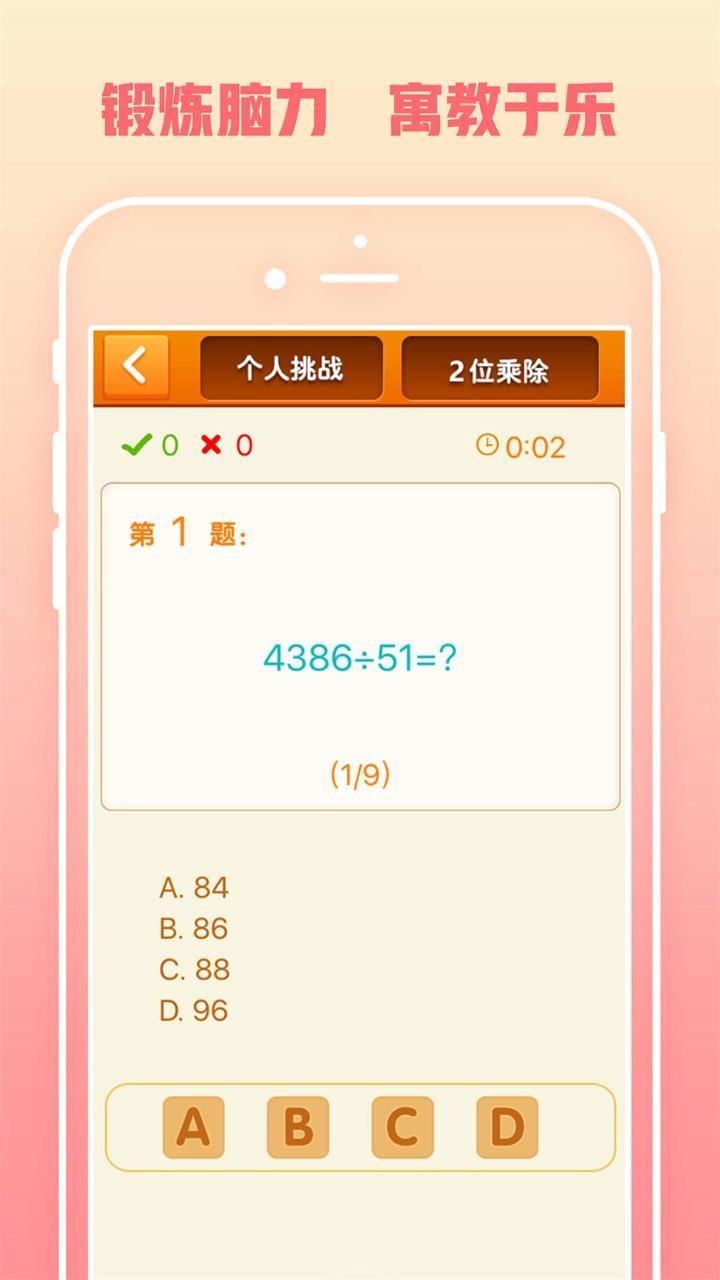Select option B. 86 text
Image resolution: width=720 pixels, height=1280 pixels.
tap(196, 928)
